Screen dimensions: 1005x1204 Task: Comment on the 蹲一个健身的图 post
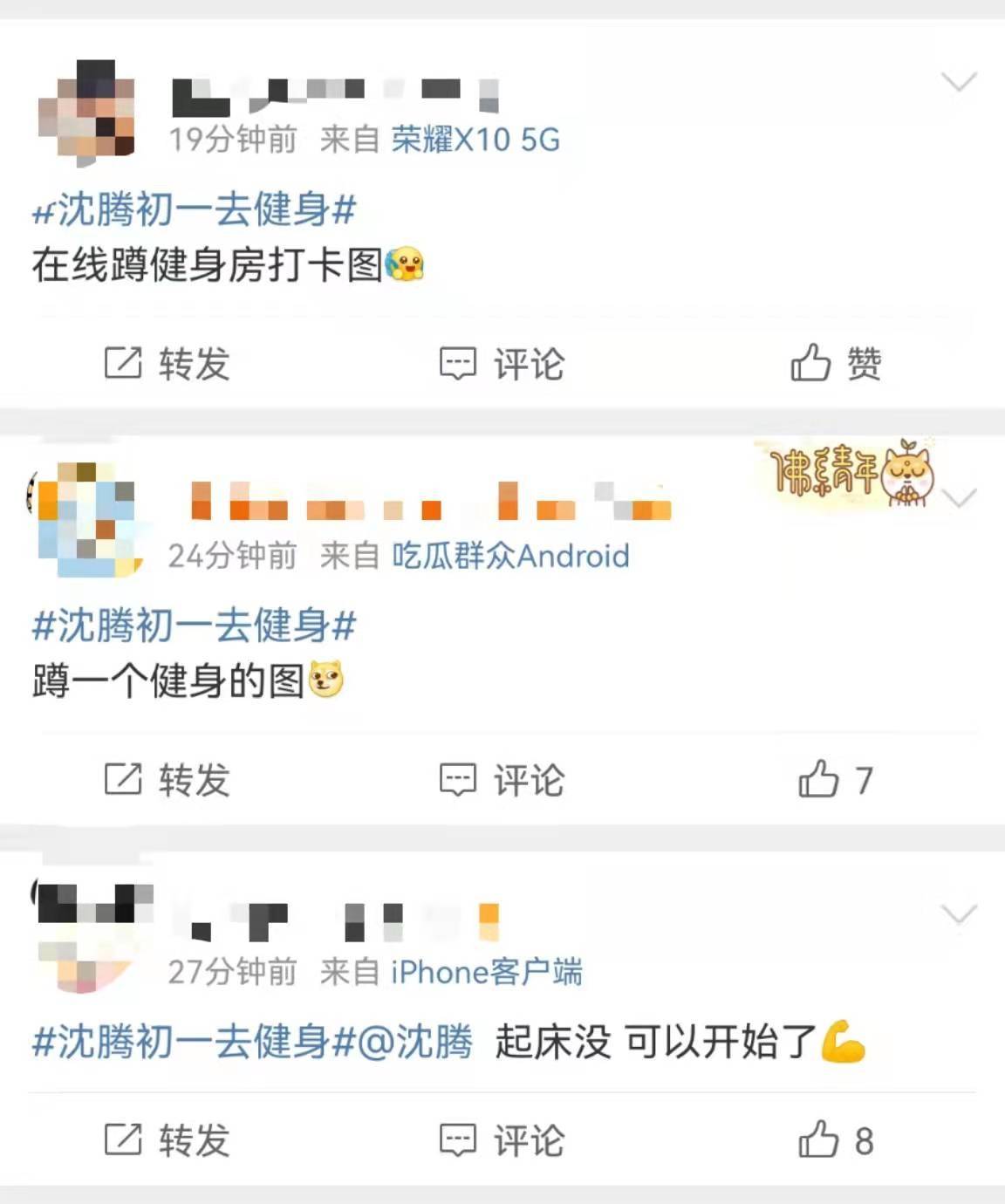(x=502, y=779)
